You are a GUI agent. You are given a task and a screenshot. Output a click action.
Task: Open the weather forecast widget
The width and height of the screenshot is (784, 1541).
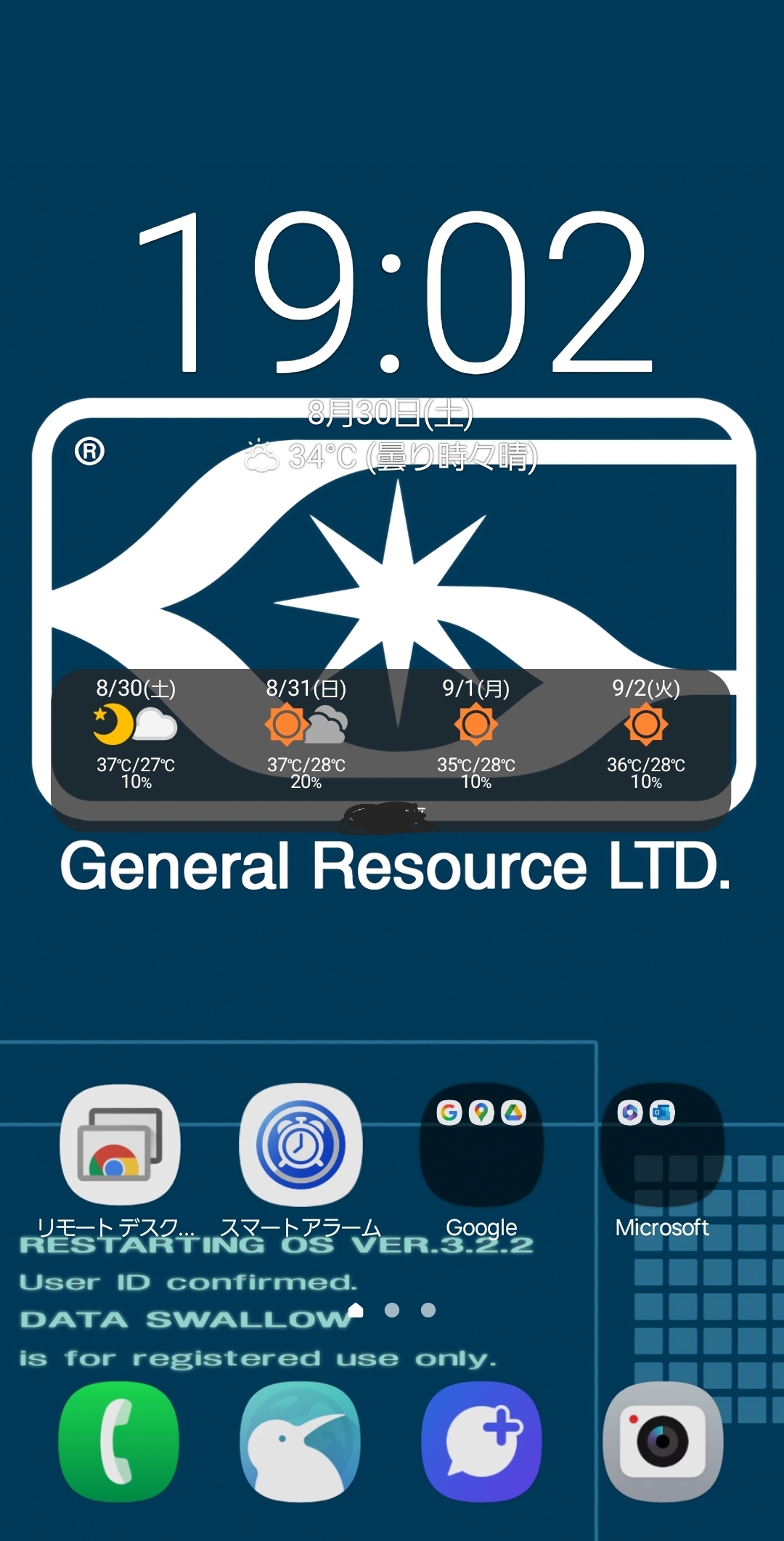click(391, 735)
